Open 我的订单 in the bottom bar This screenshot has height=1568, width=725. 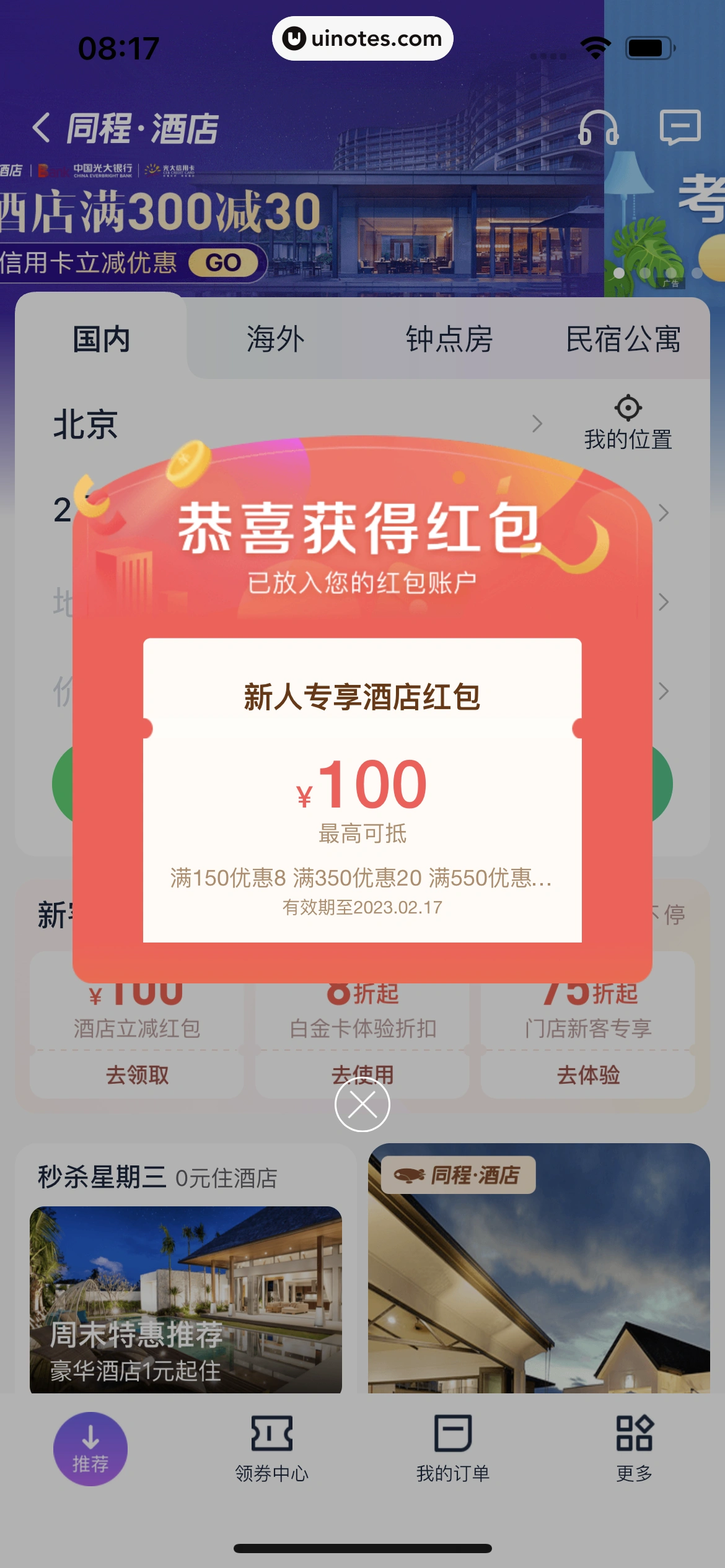coord(453,1449)
